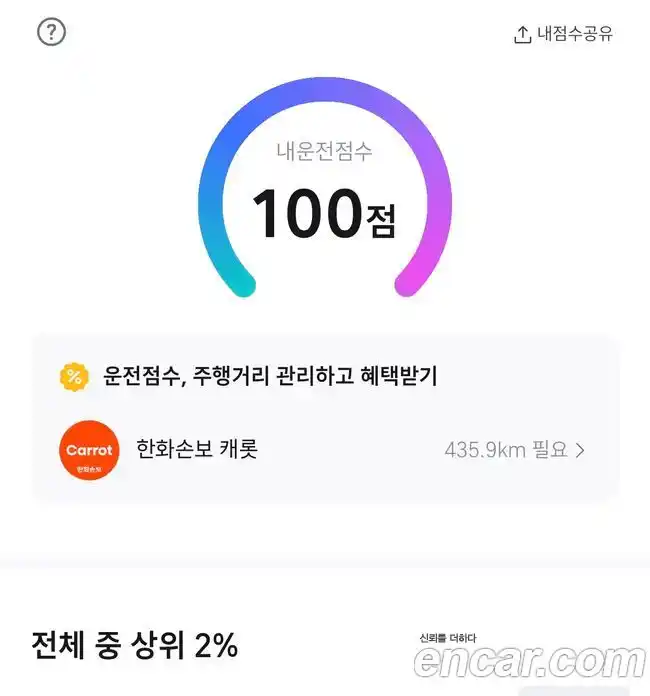The height and width of the screenshot is (696, 650).
Task: Open the 한화손보 캐롯 benefit row
Action: (x=324, y=450)
